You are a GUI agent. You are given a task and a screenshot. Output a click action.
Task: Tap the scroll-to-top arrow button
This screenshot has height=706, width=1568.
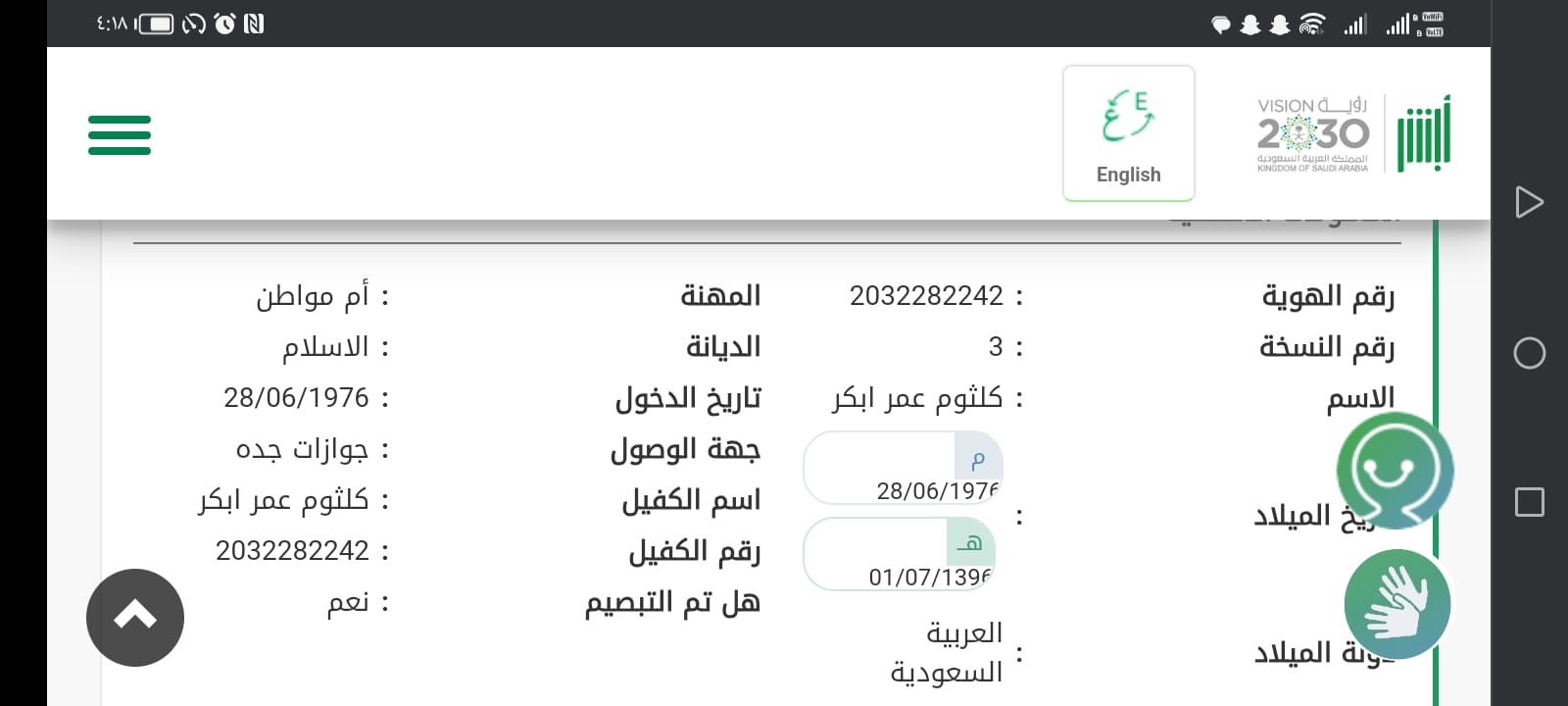pyautogui.click(x=135, y=617)
